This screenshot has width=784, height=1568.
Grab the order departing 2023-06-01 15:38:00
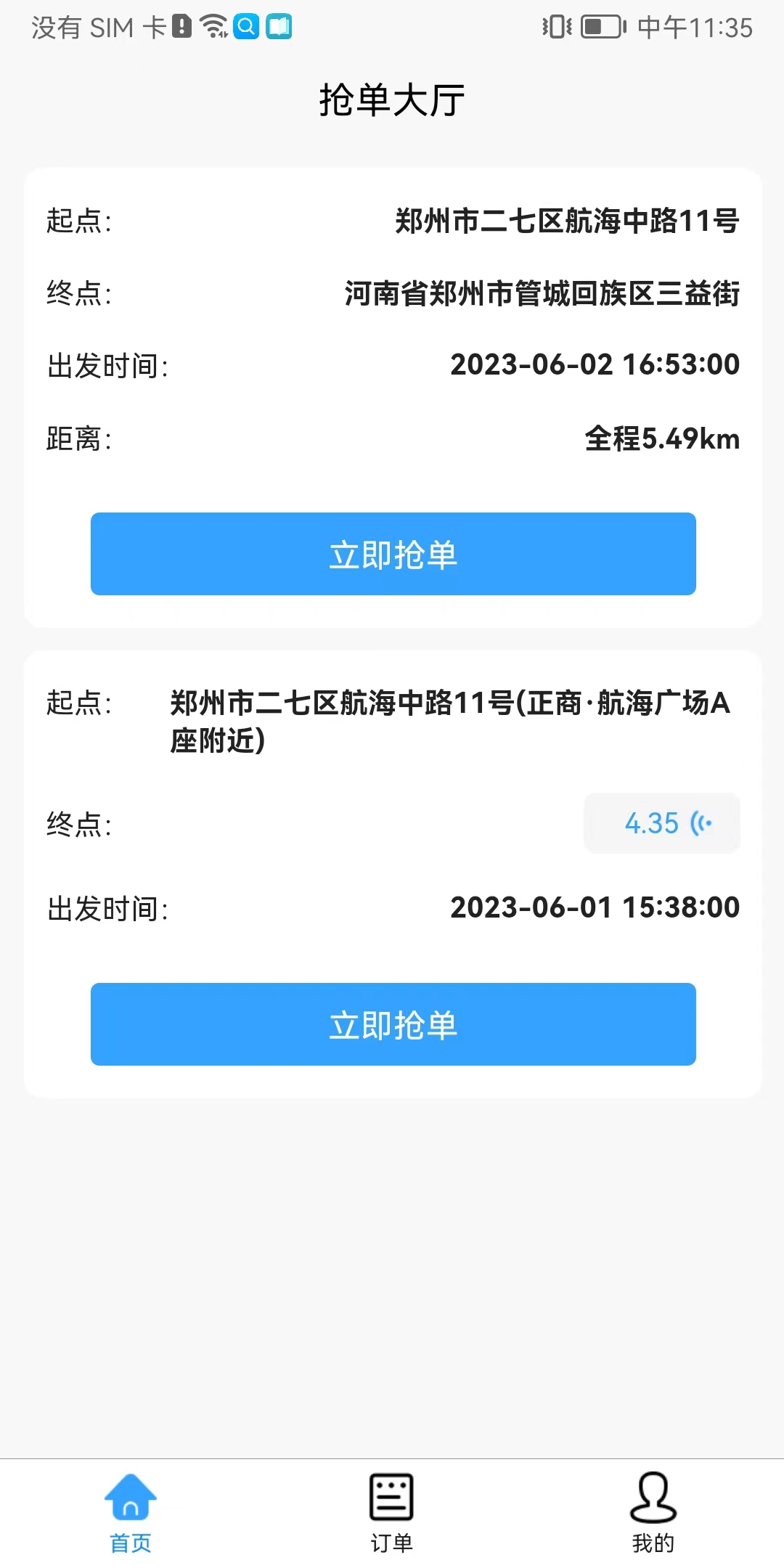click(x=393, y=1024)
